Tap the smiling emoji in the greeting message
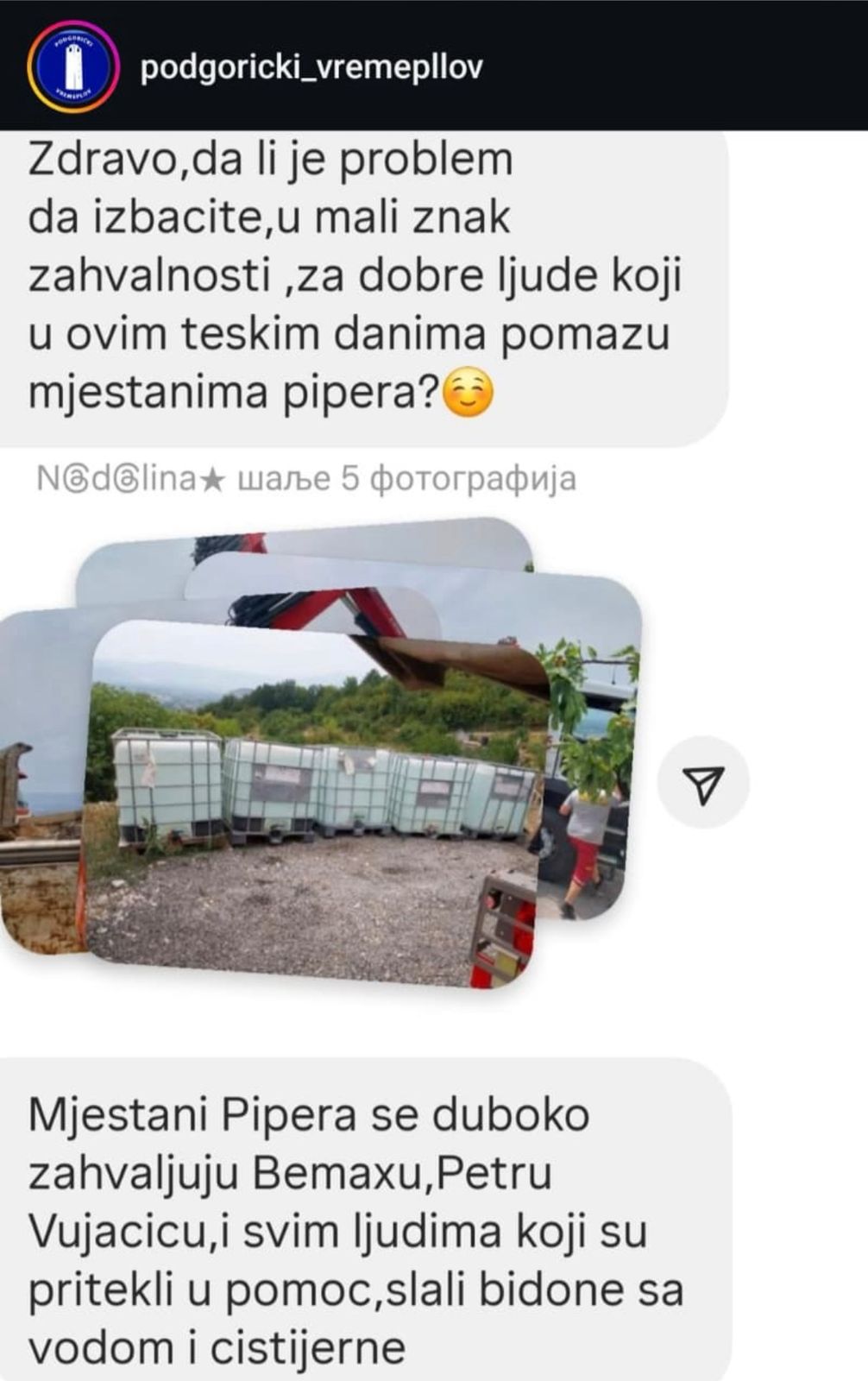This screenshot has height=1381, width=868. click(x=465, y=393)
